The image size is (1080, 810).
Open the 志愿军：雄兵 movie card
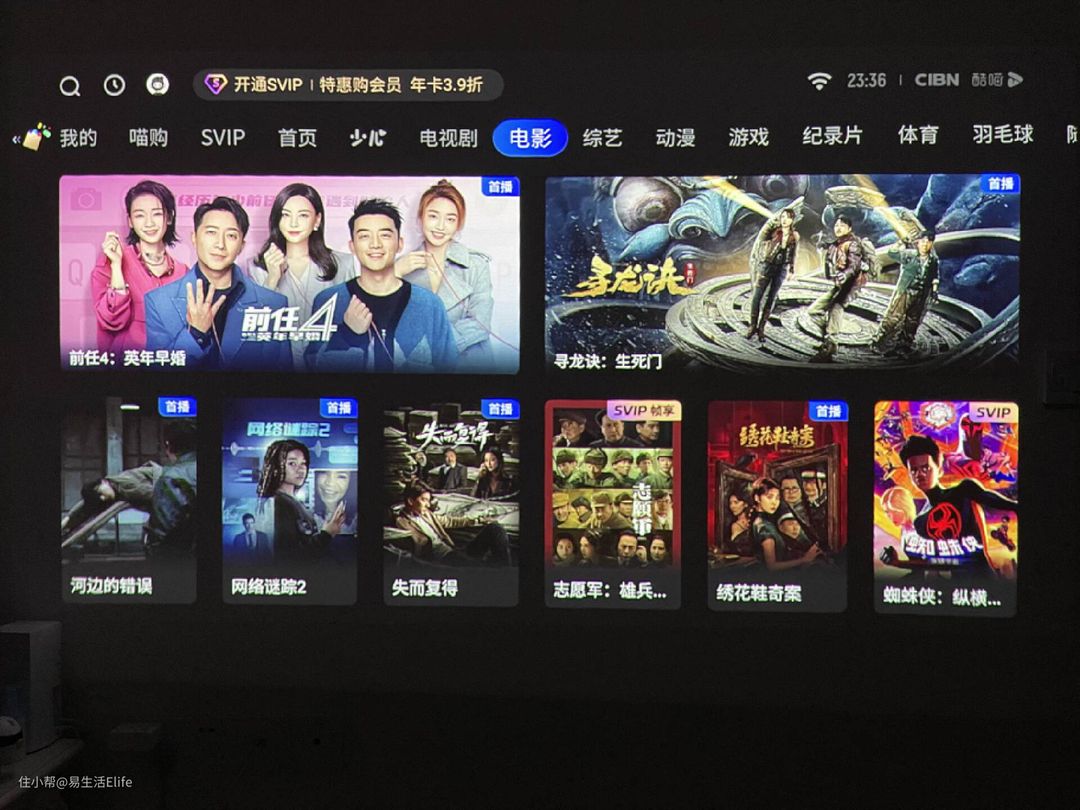point(612,504)
